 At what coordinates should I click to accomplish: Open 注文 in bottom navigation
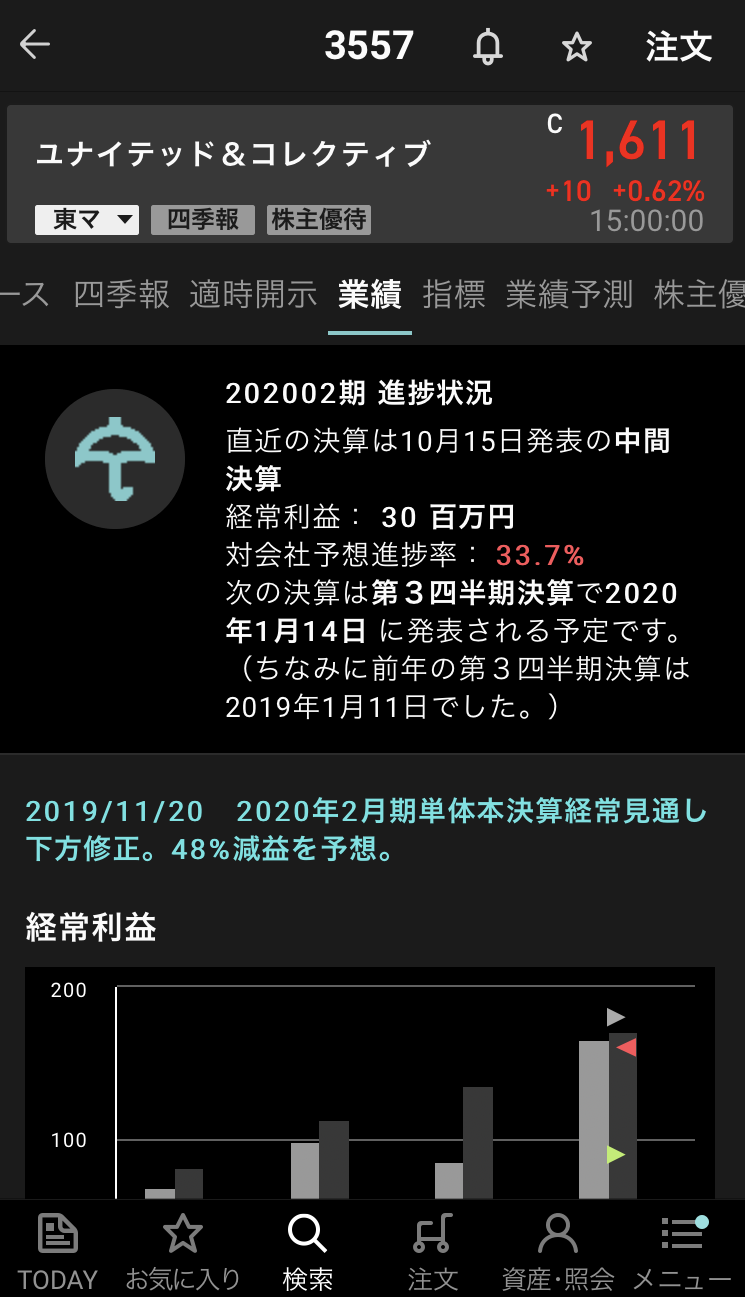(432, 1250)
